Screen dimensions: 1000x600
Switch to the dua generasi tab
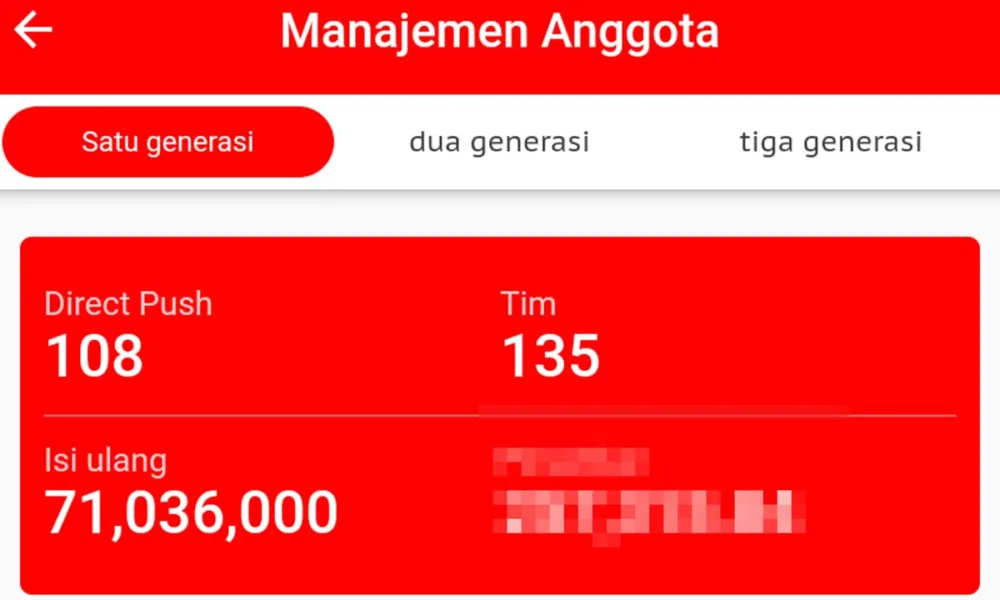499,142
